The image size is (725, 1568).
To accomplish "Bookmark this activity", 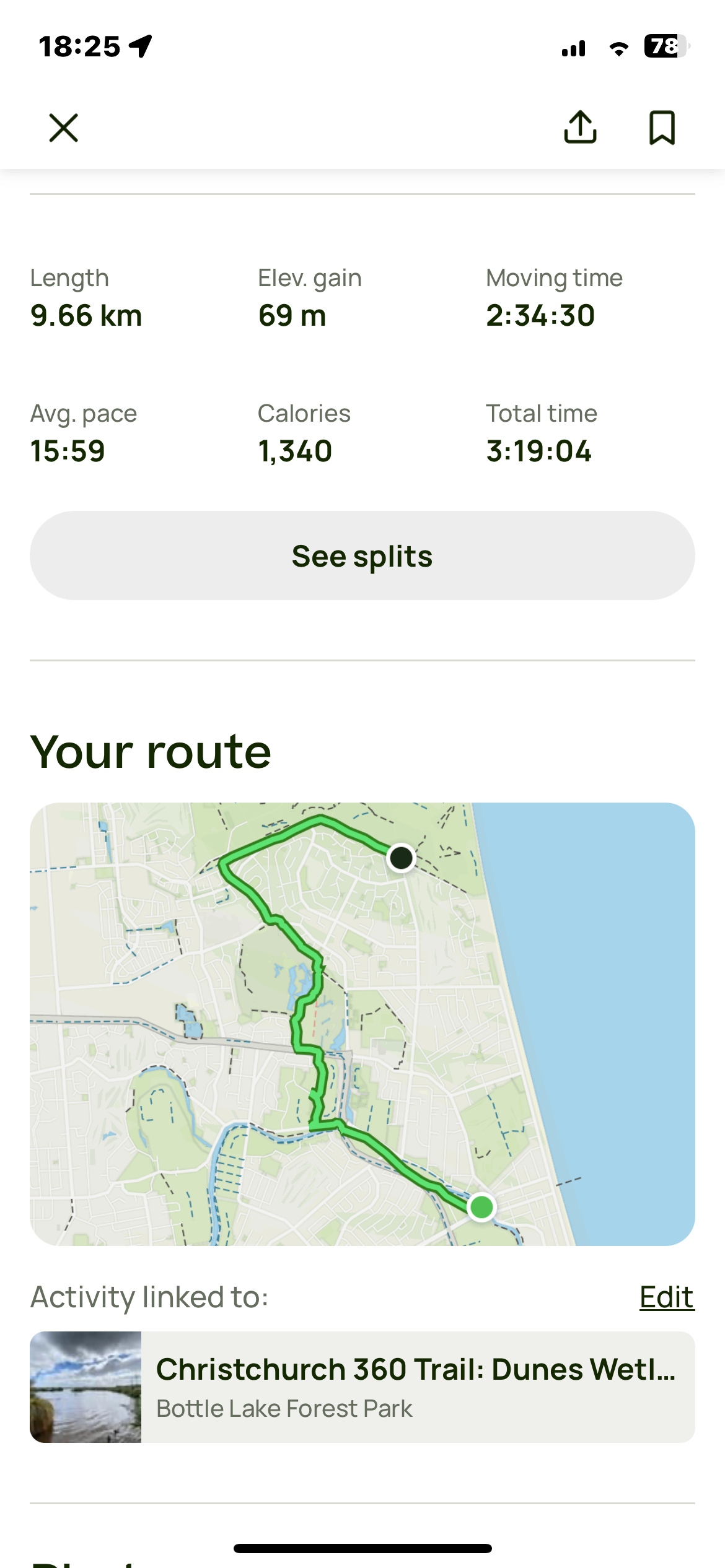I will (x=662, y=128).
